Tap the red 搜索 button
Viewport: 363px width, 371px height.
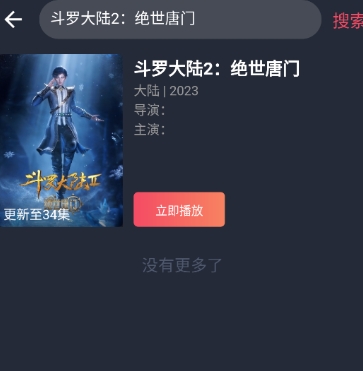(348, 21)
